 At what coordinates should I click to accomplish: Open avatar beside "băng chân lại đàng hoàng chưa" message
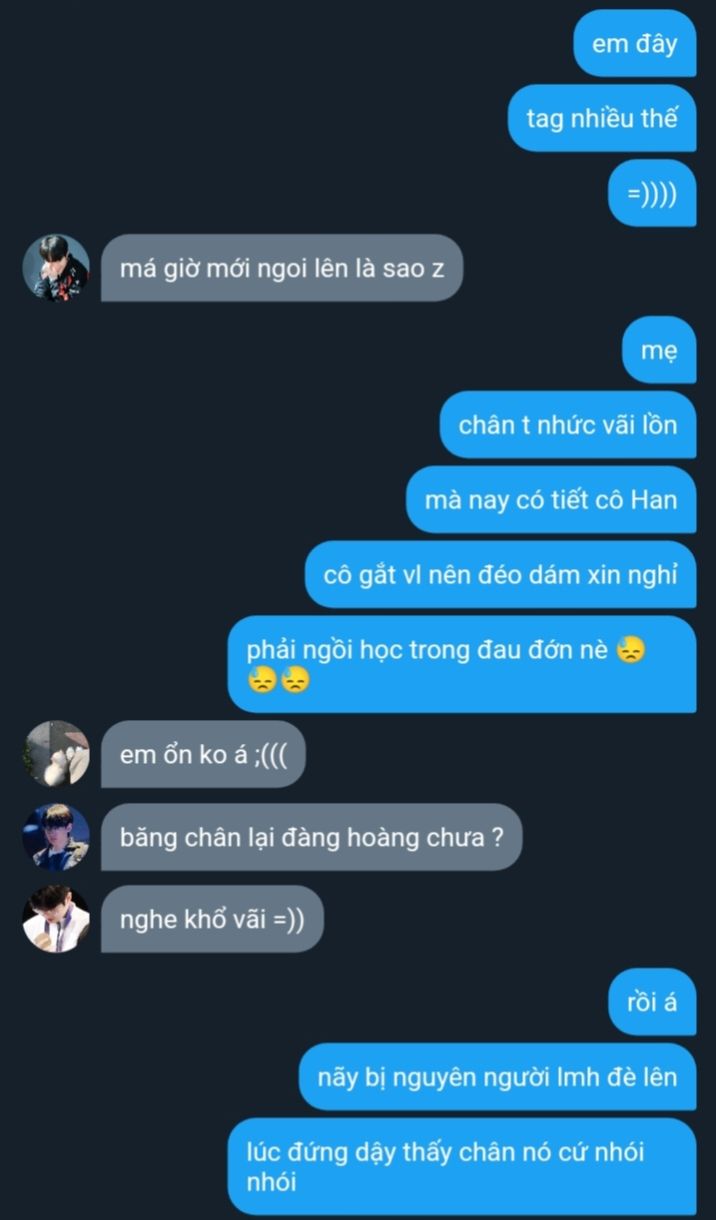tap(56, 837)
